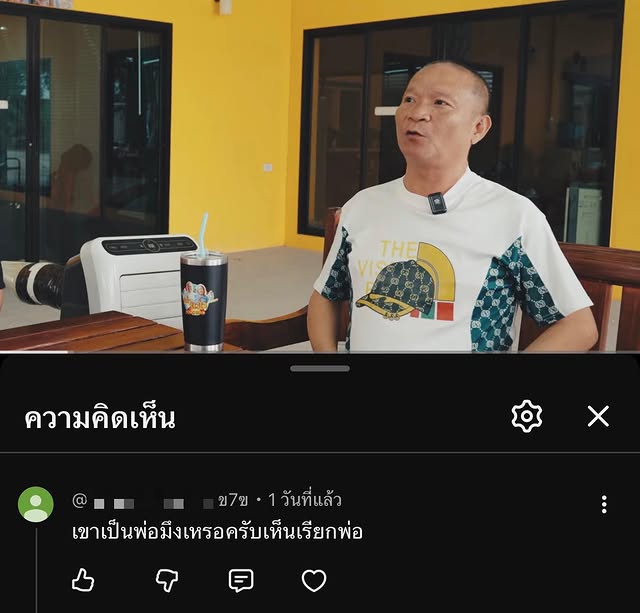The image size is (640, 613).
Task: Open comment settings gear icon
Action: [527, 416]
